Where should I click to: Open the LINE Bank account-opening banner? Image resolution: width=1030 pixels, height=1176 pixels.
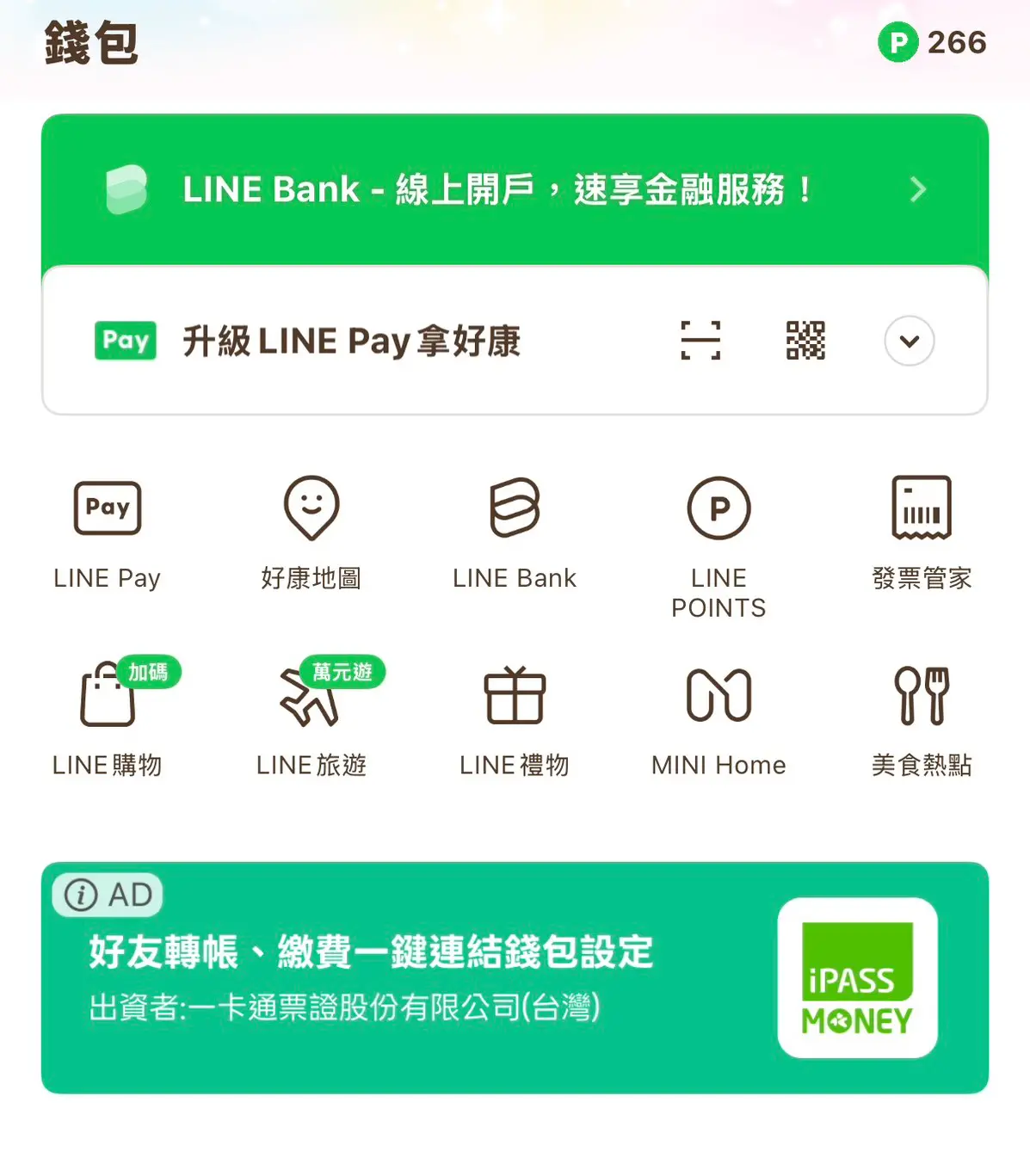point(515,189)
